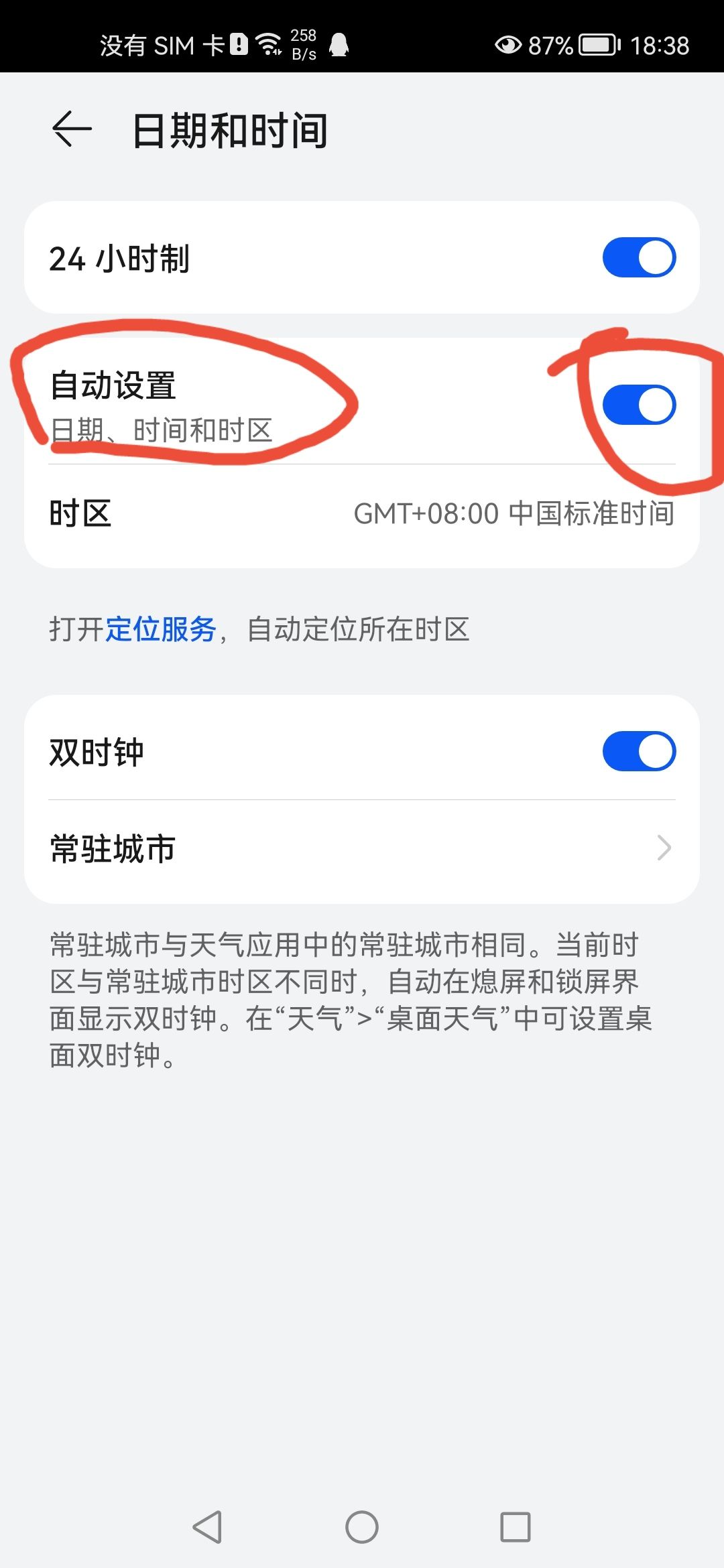This screenshot has height=1568, width=724.
Task: Tap the Wi-Fi icon in the status bar
Action: (268, 44)
